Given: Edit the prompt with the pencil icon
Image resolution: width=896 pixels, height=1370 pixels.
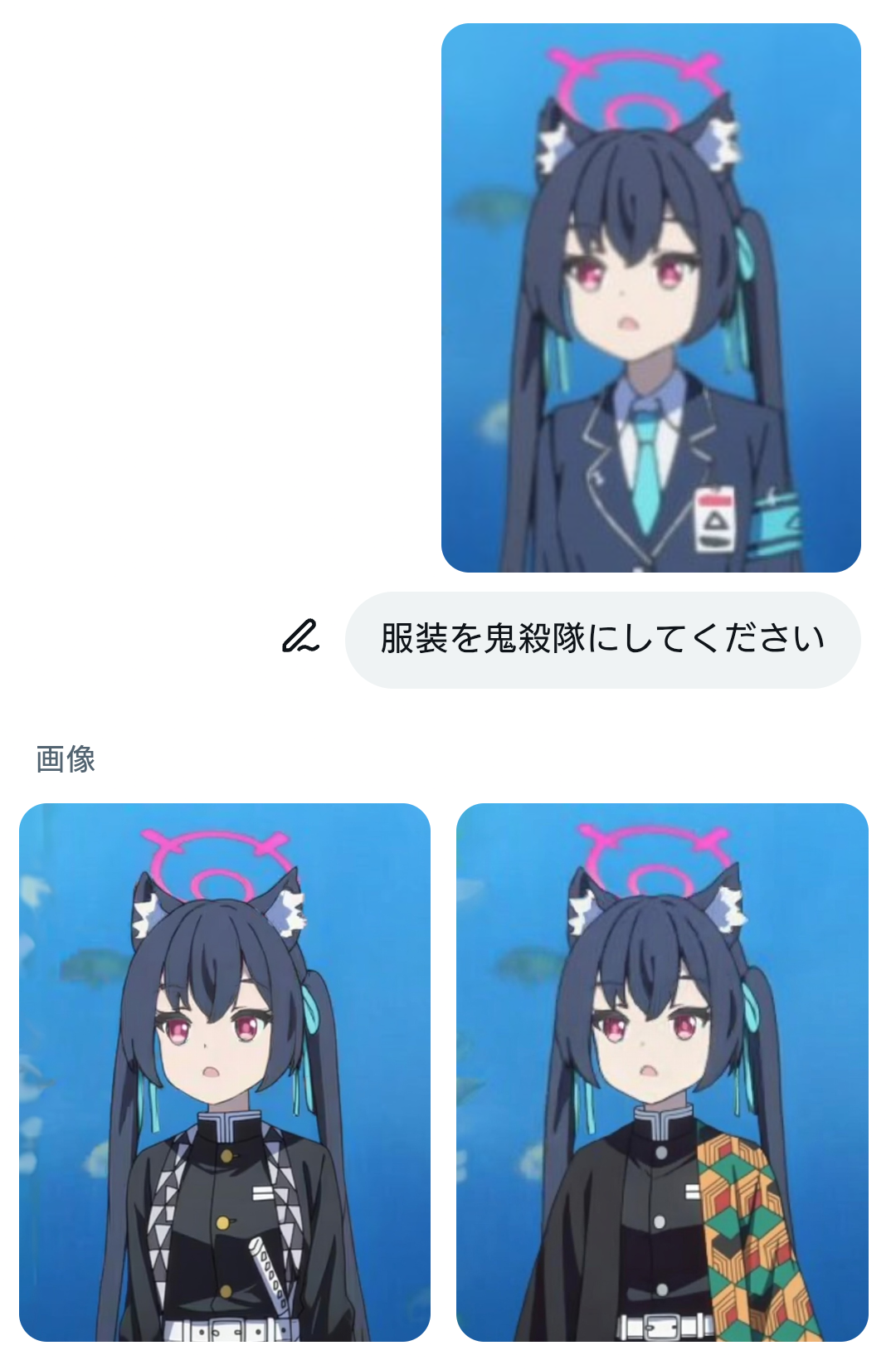Looking at the screenshot, I should [300, 637].
